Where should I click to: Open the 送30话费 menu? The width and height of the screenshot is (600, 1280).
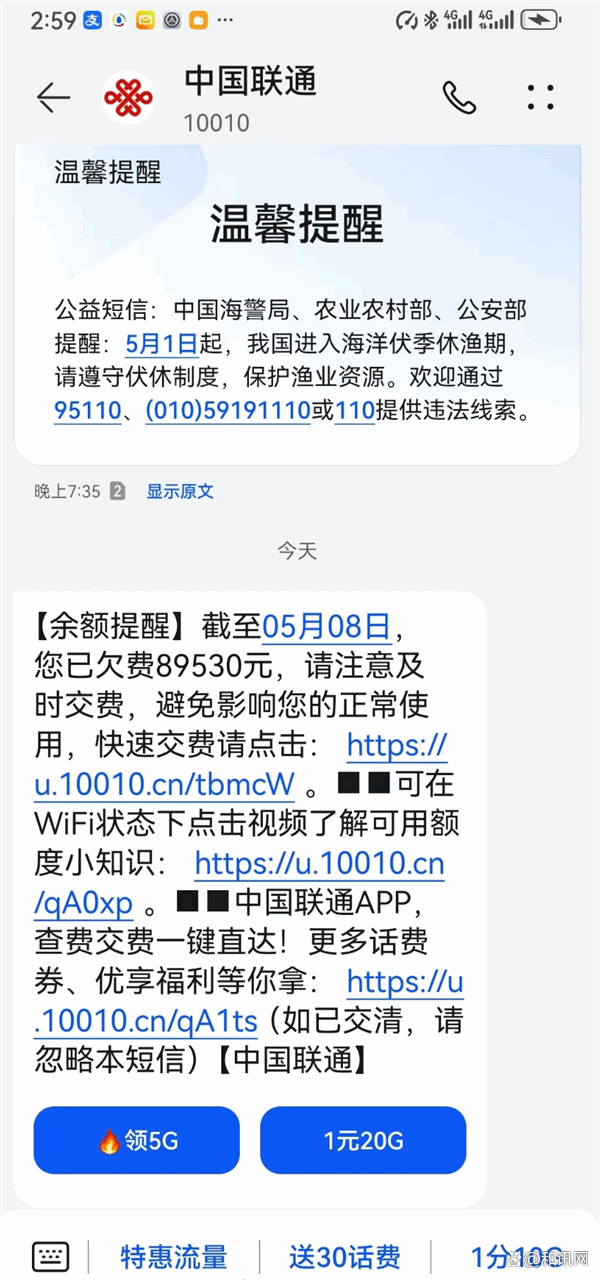[x=344, y=1256]
